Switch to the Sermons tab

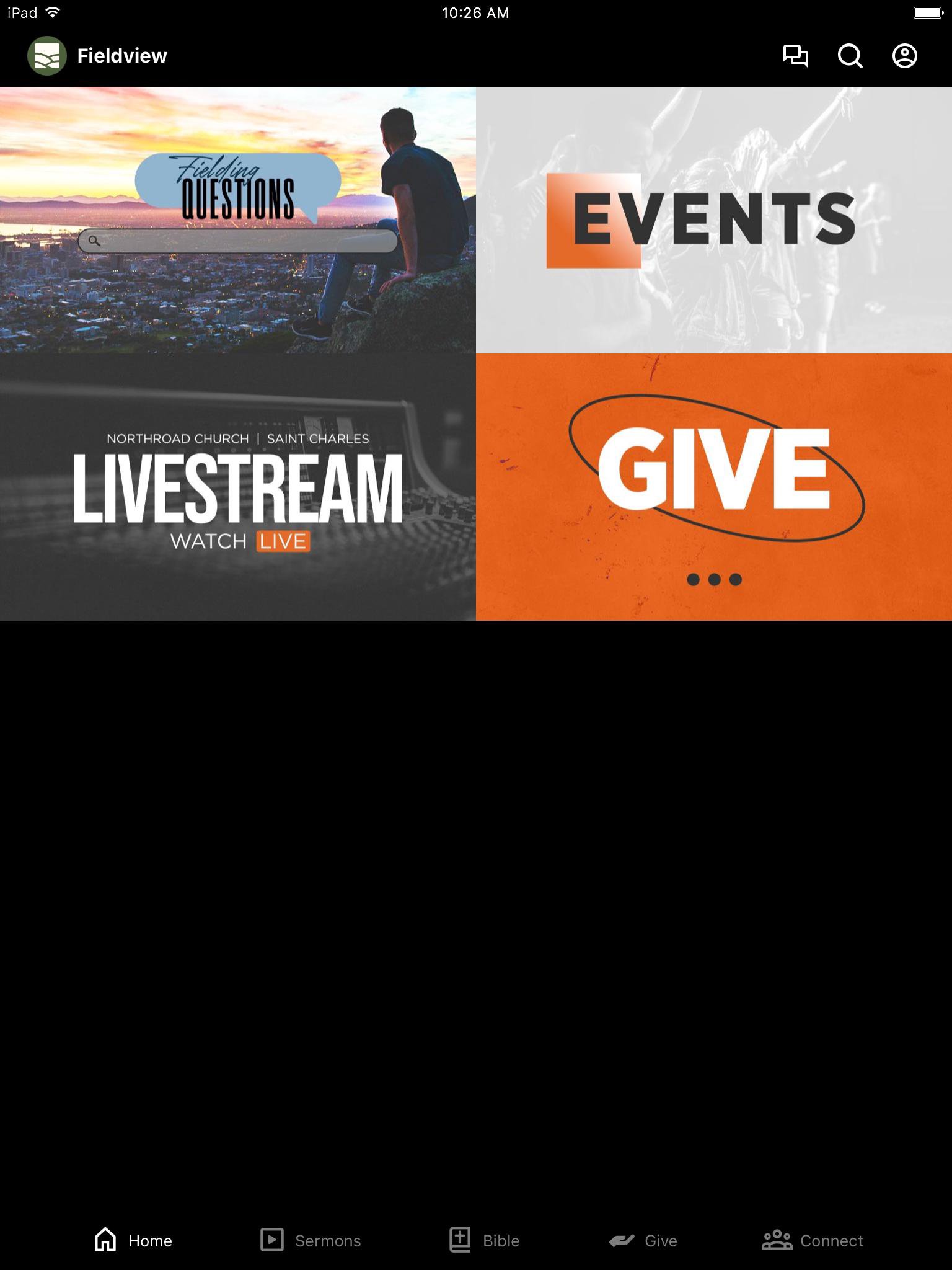(x=311, y=1240)
